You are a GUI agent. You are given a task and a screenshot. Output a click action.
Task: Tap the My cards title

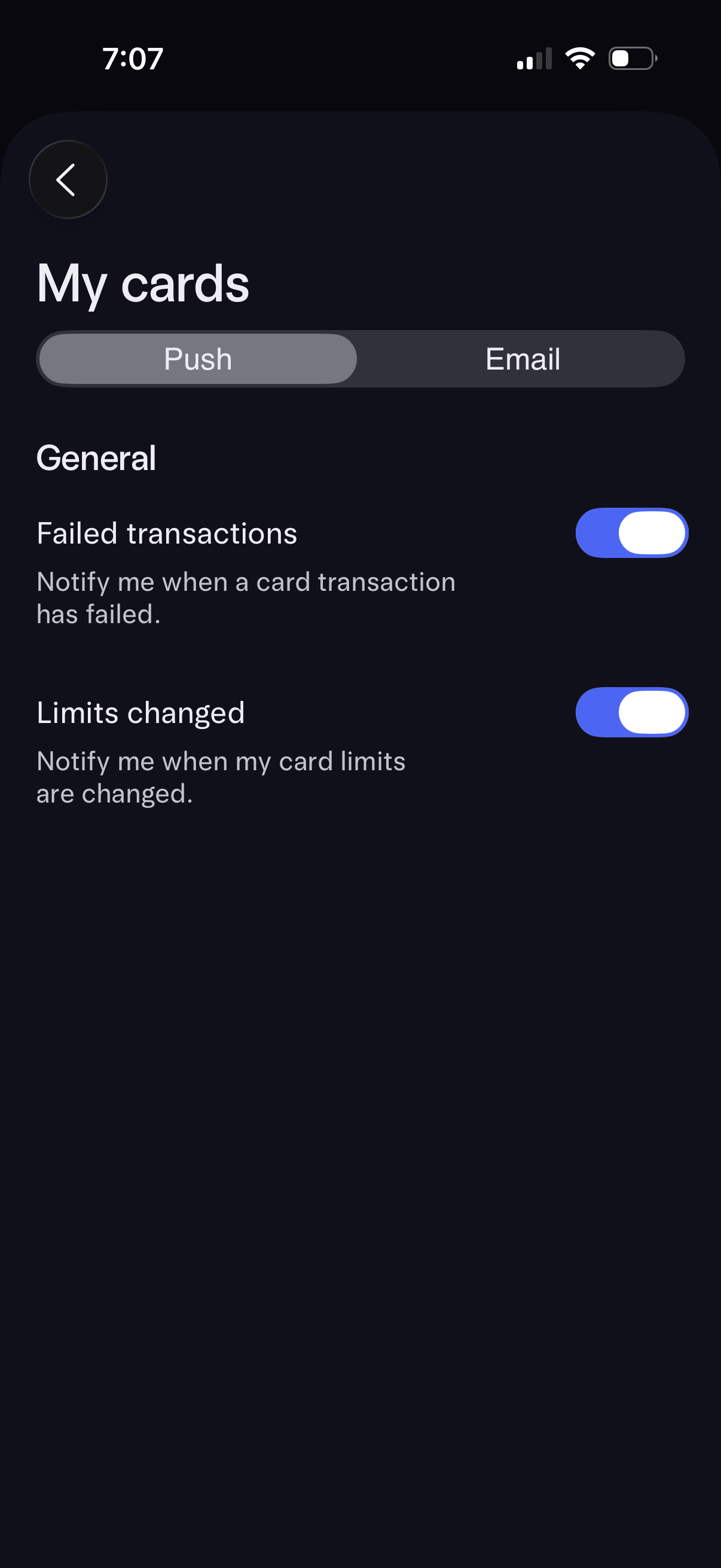click(x=143, y=283)
